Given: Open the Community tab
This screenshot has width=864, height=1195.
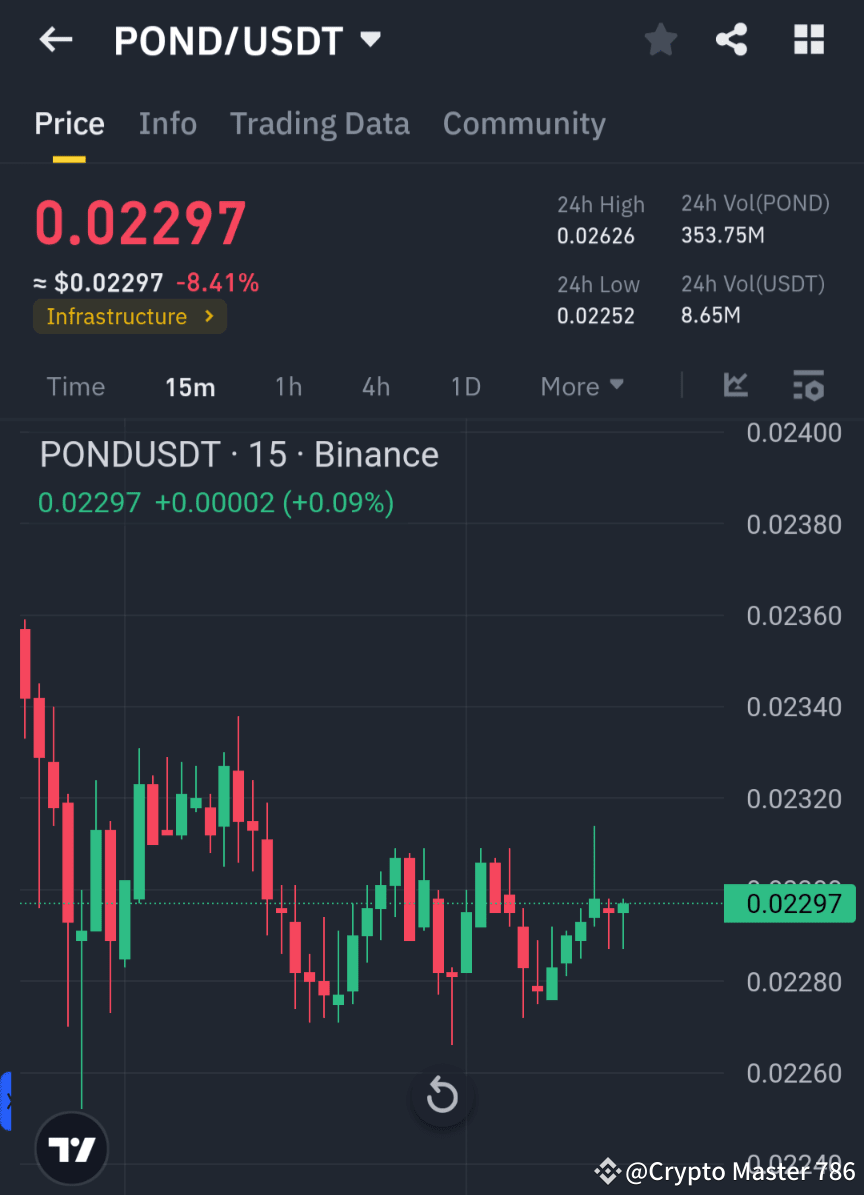Looking at the screenshot, I should coord(524,123).
